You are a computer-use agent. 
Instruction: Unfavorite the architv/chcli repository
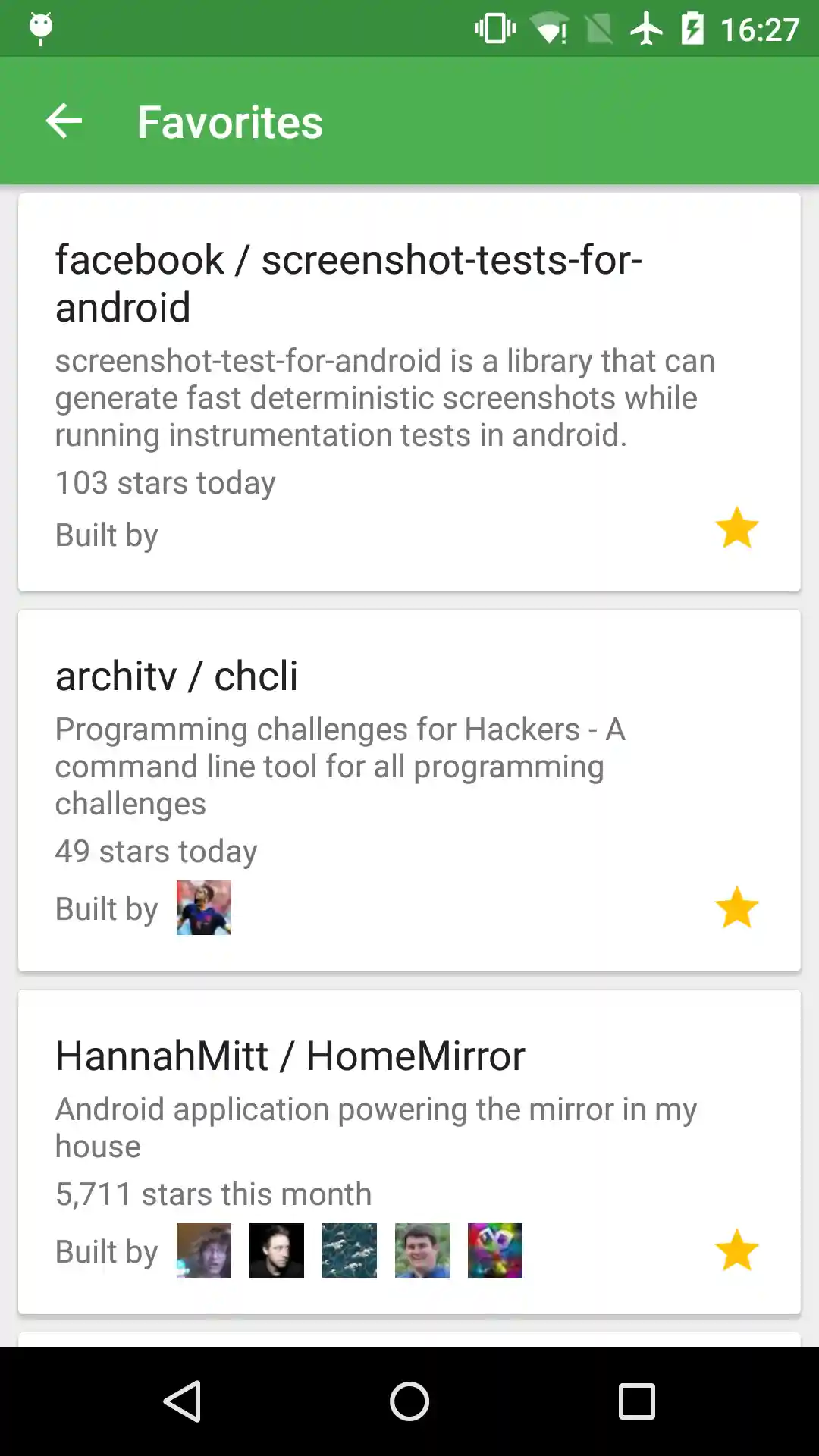[x=738, y=907]
